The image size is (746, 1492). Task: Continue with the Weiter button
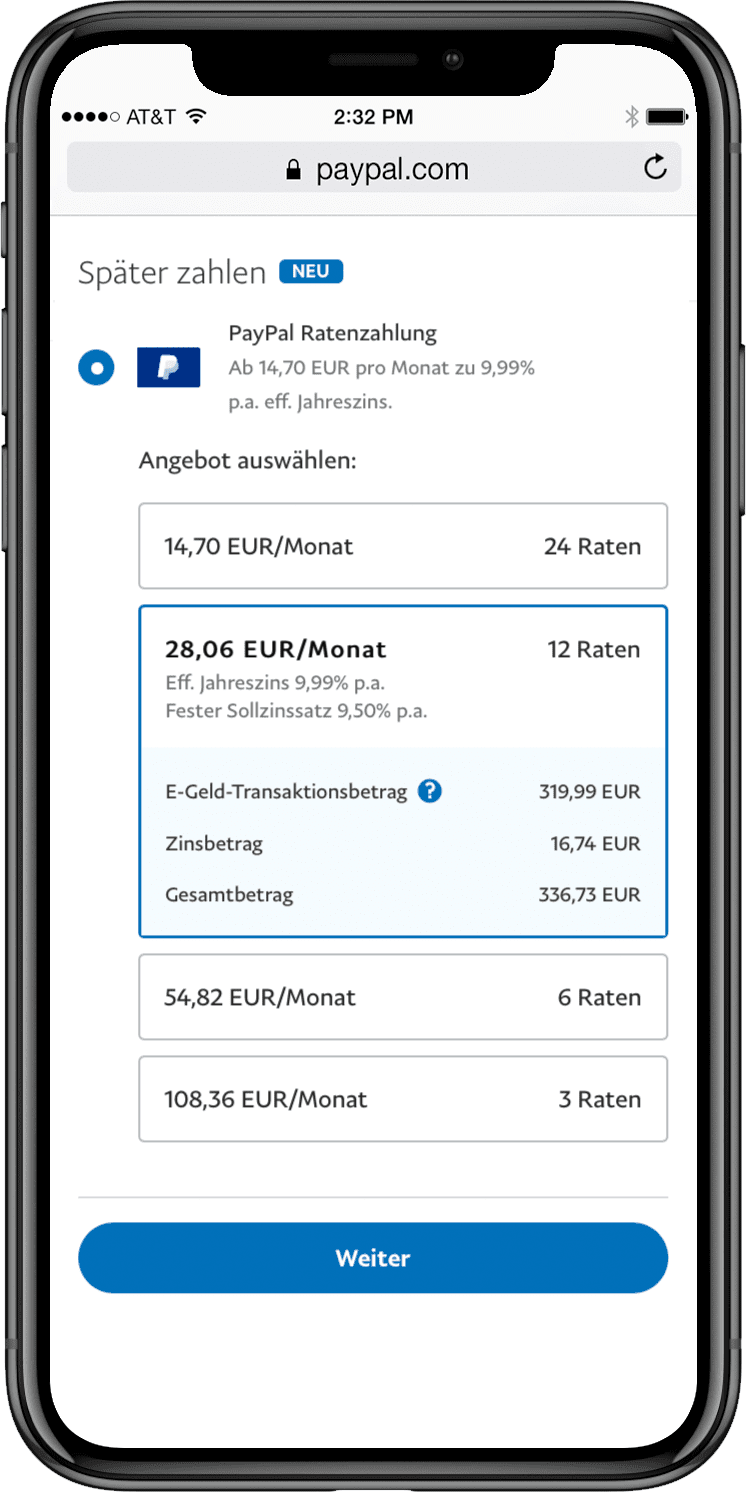372,1258
